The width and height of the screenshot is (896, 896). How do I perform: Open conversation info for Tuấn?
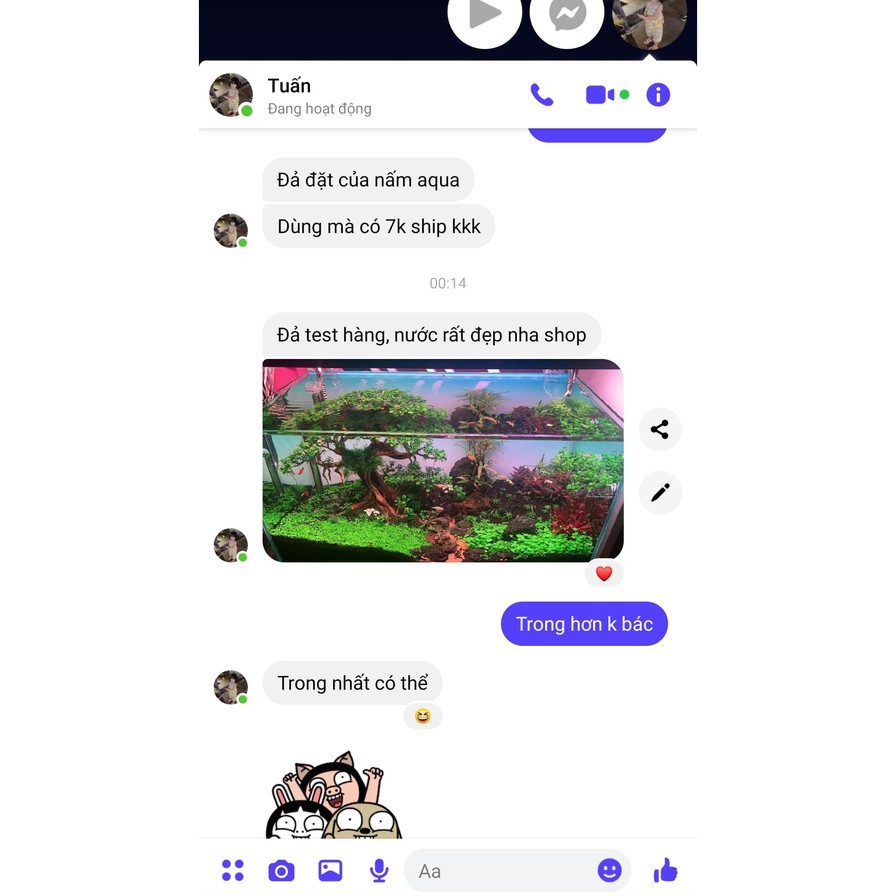click(658, 95)
